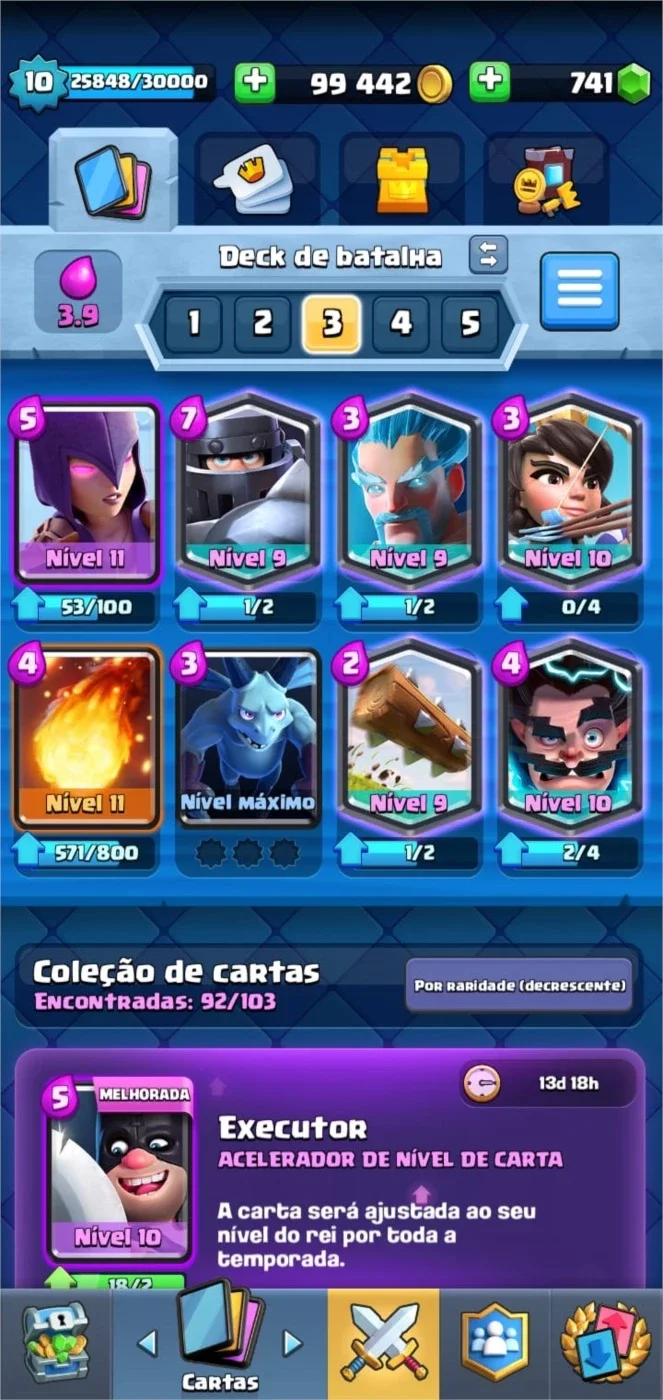Select battle deck slot 1

tap(193, 323)
